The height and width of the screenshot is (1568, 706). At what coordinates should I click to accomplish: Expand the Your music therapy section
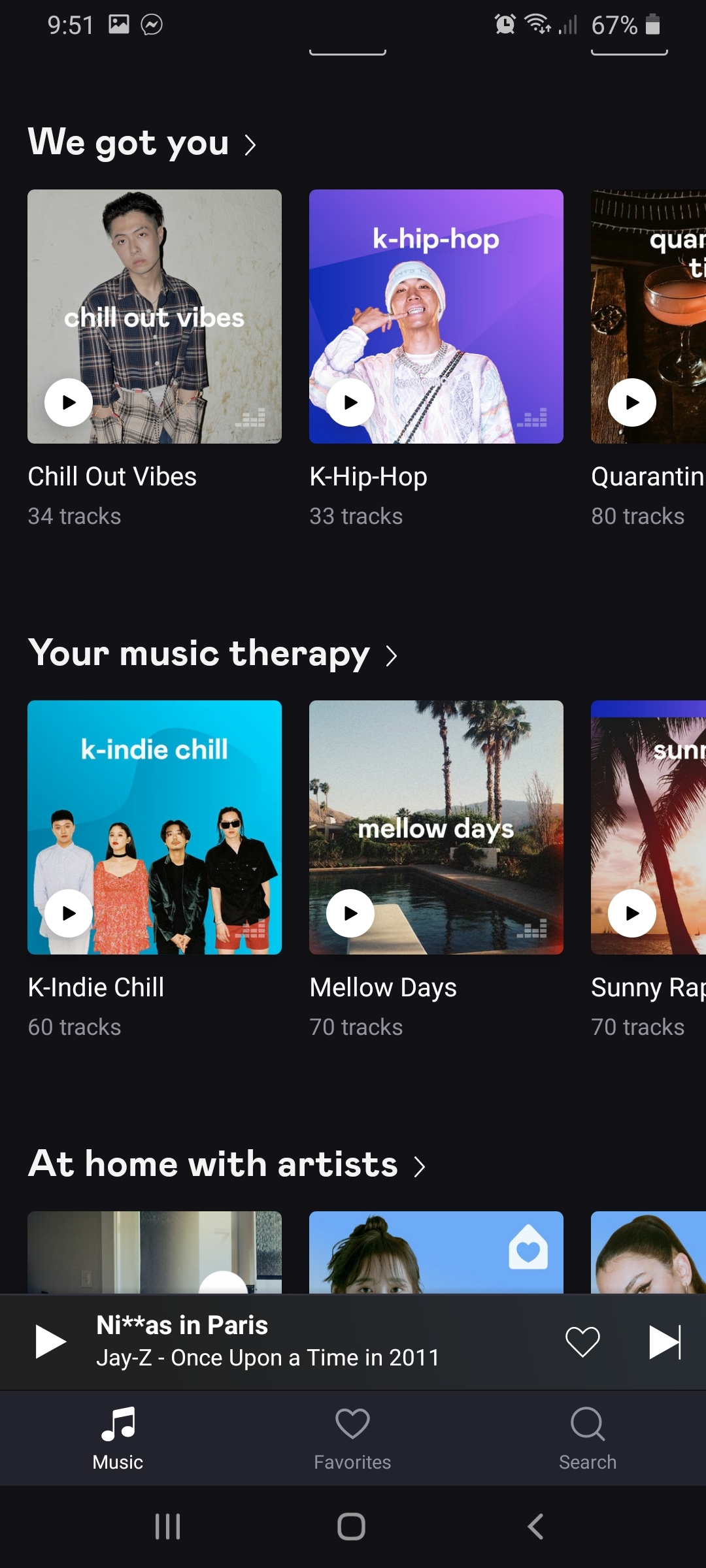pyautogui.click(x=213, y=653)
